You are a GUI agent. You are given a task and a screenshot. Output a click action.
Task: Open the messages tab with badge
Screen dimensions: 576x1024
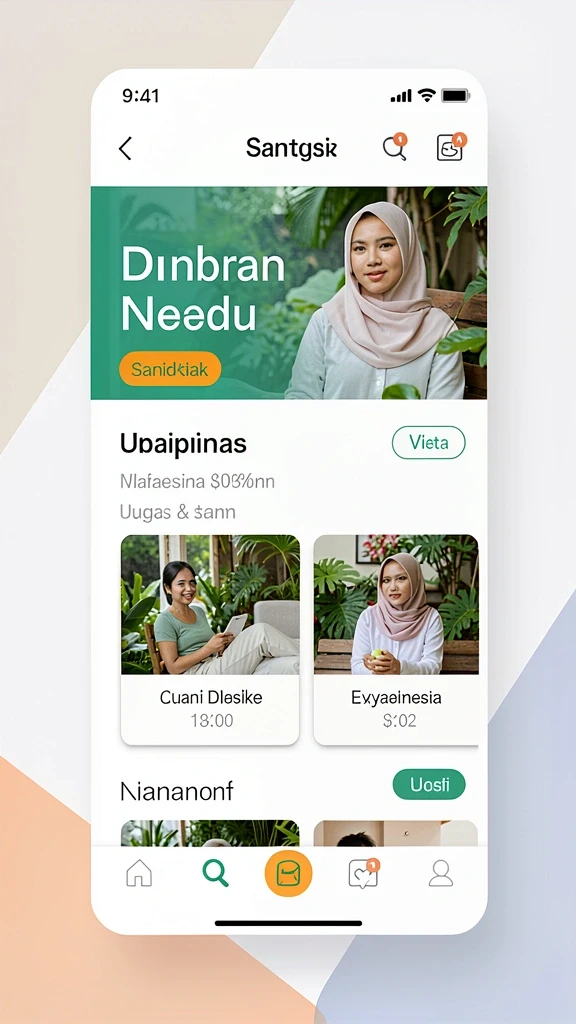364,873
